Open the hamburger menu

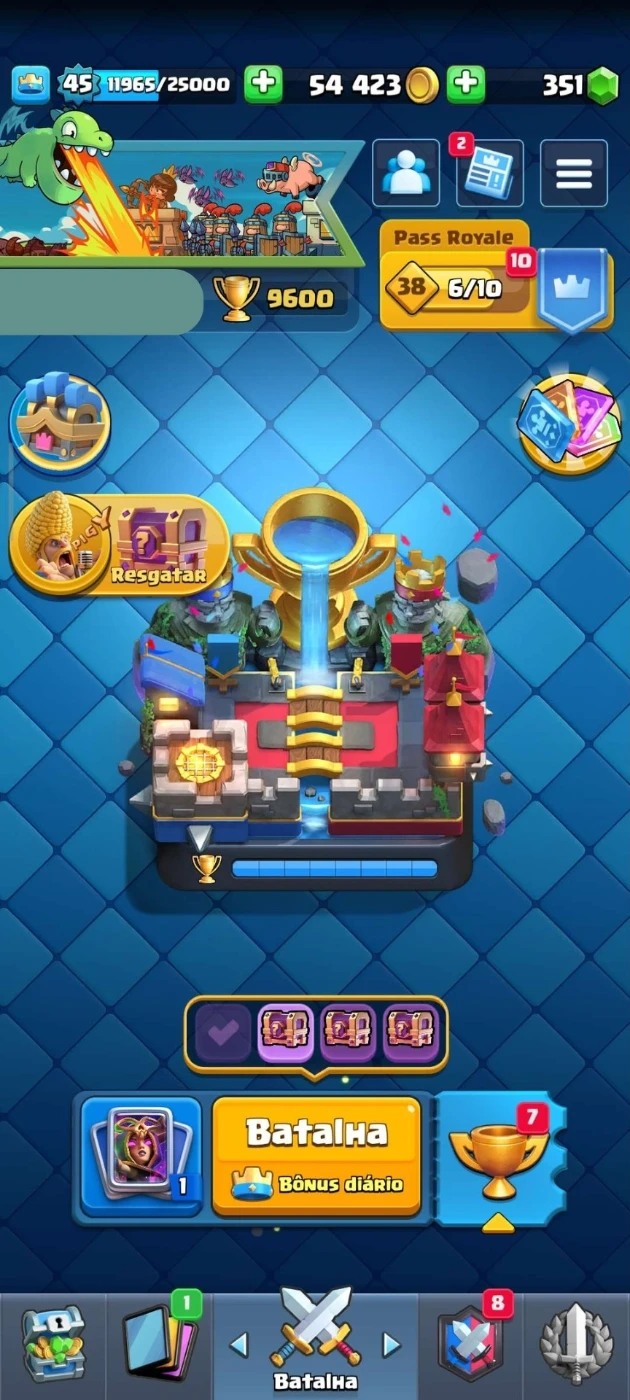(574, 174)
